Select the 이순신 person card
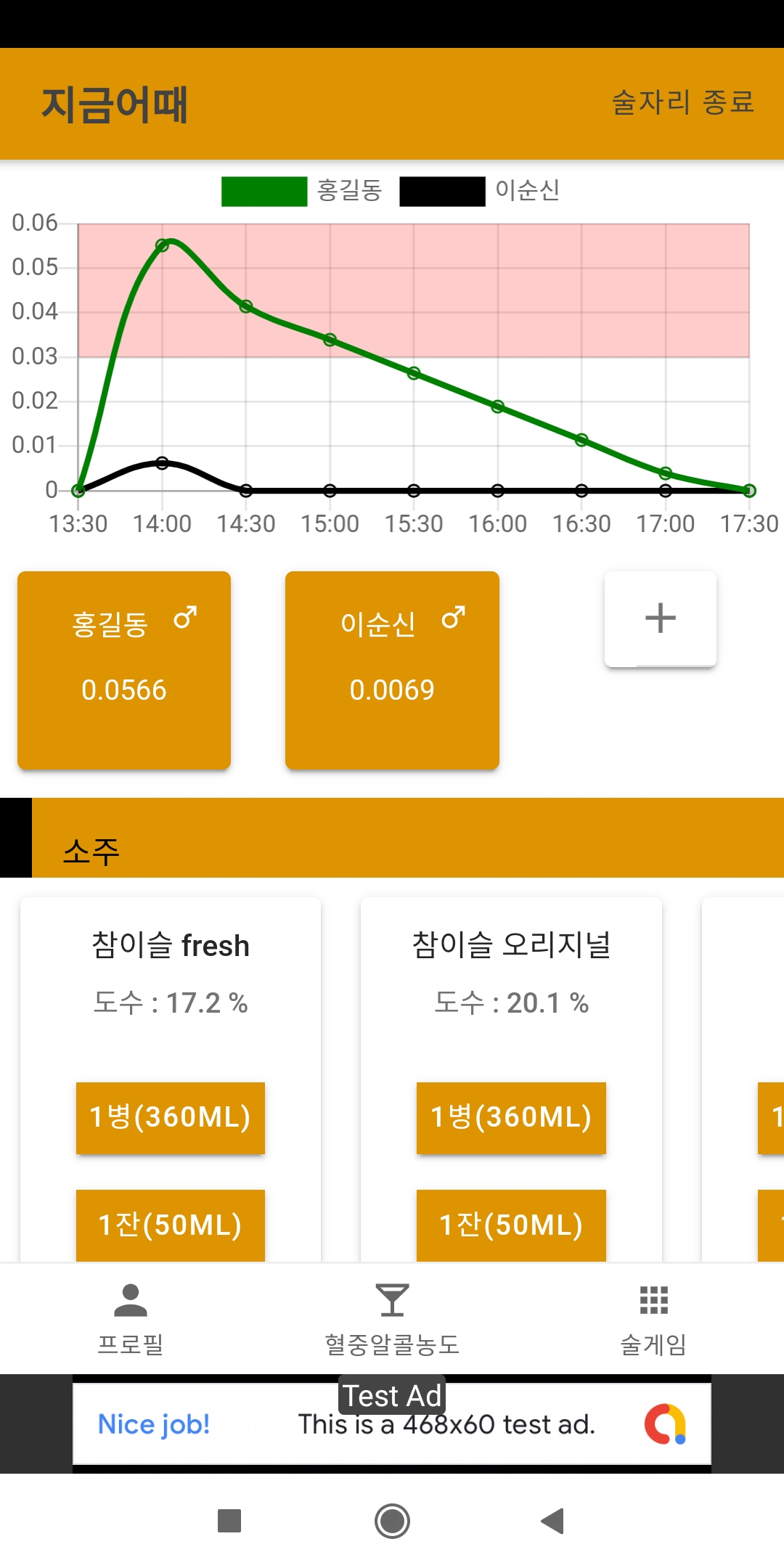The image size is (784, 1568). click(392, 670)
